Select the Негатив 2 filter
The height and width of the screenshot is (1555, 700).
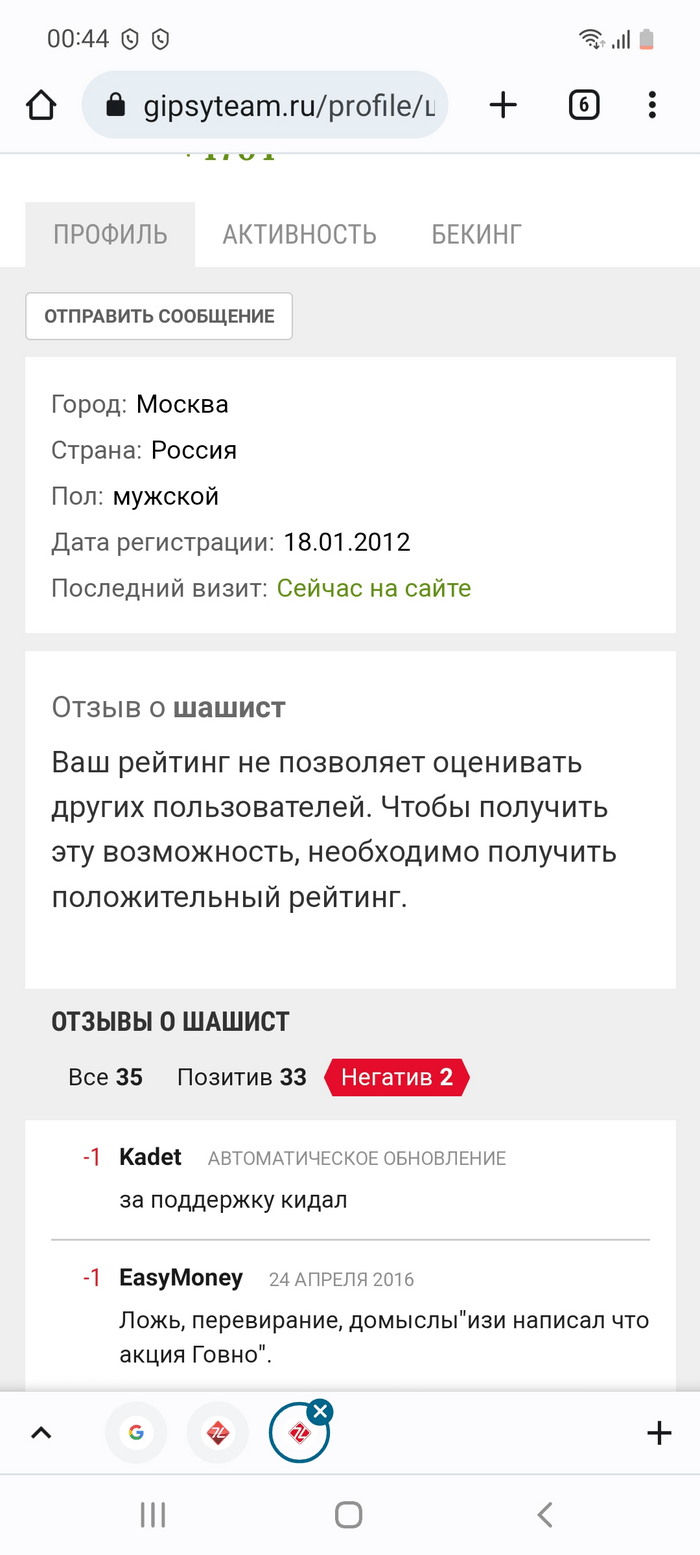[x=396, y=1077]
